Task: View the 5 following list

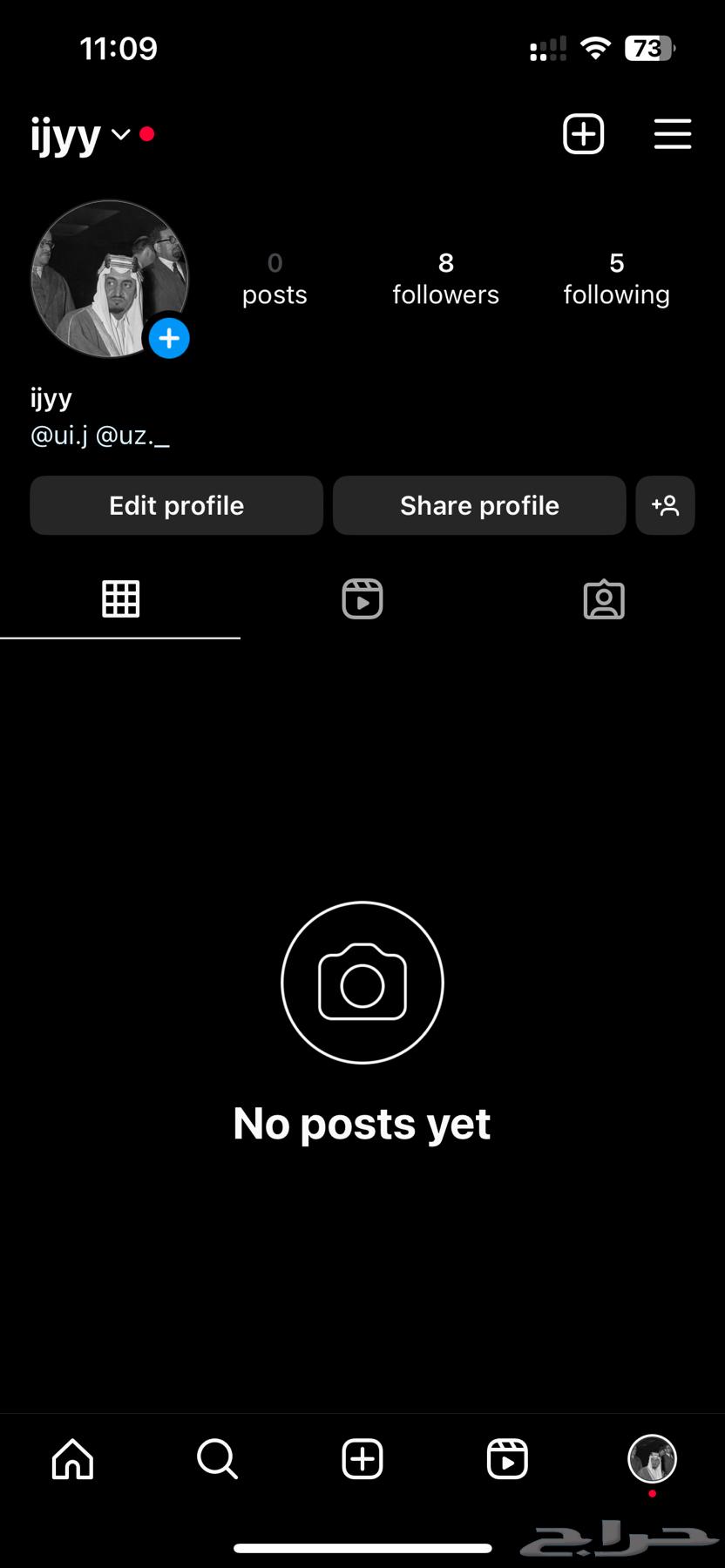Action: 616,279
